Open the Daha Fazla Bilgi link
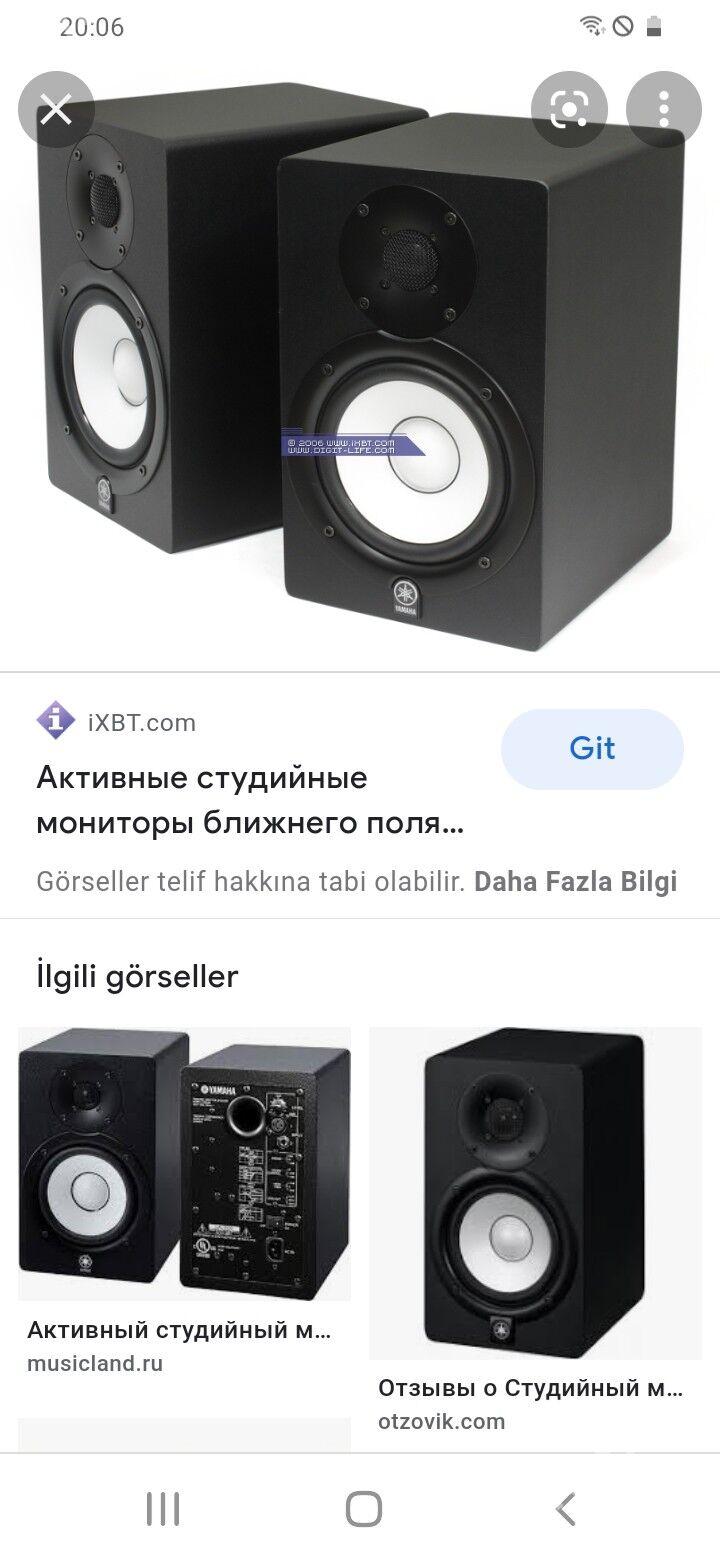The image size is (720, 1560). [x=575, y=882]
